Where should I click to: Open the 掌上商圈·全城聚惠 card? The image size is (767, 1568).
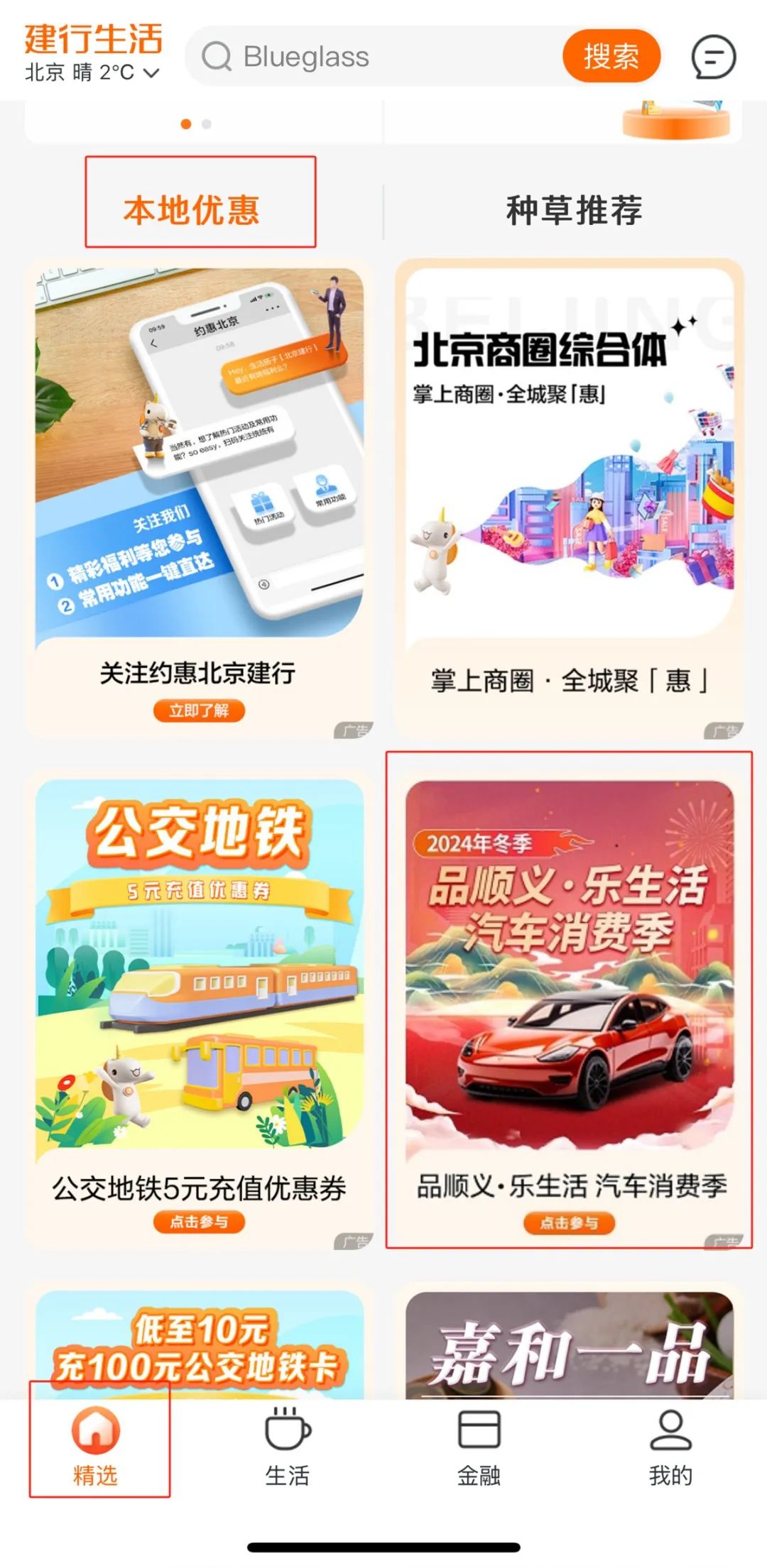(x=570, y=499)
